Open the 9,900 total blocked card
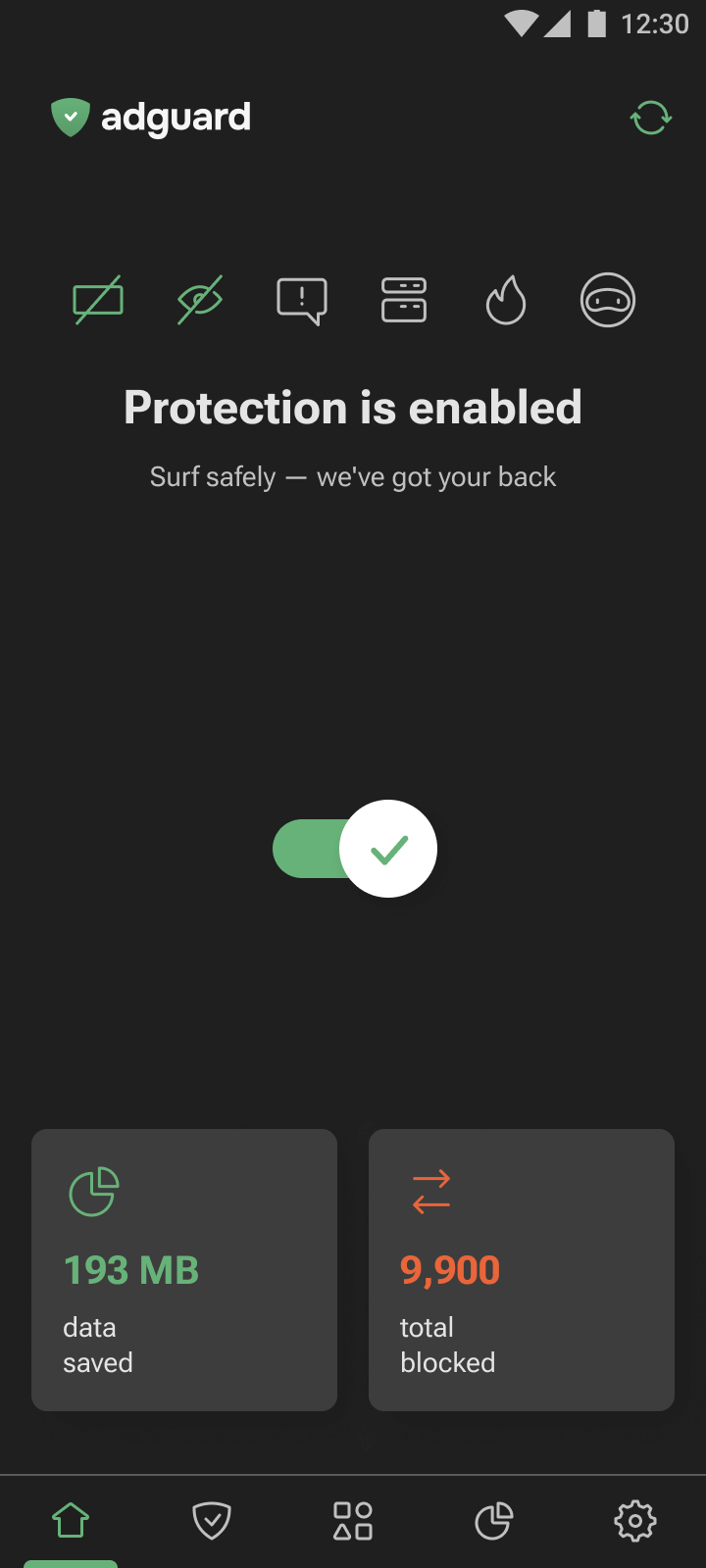The height and width of the screenshot is (1568, 706). click(x=522, y=1270)
